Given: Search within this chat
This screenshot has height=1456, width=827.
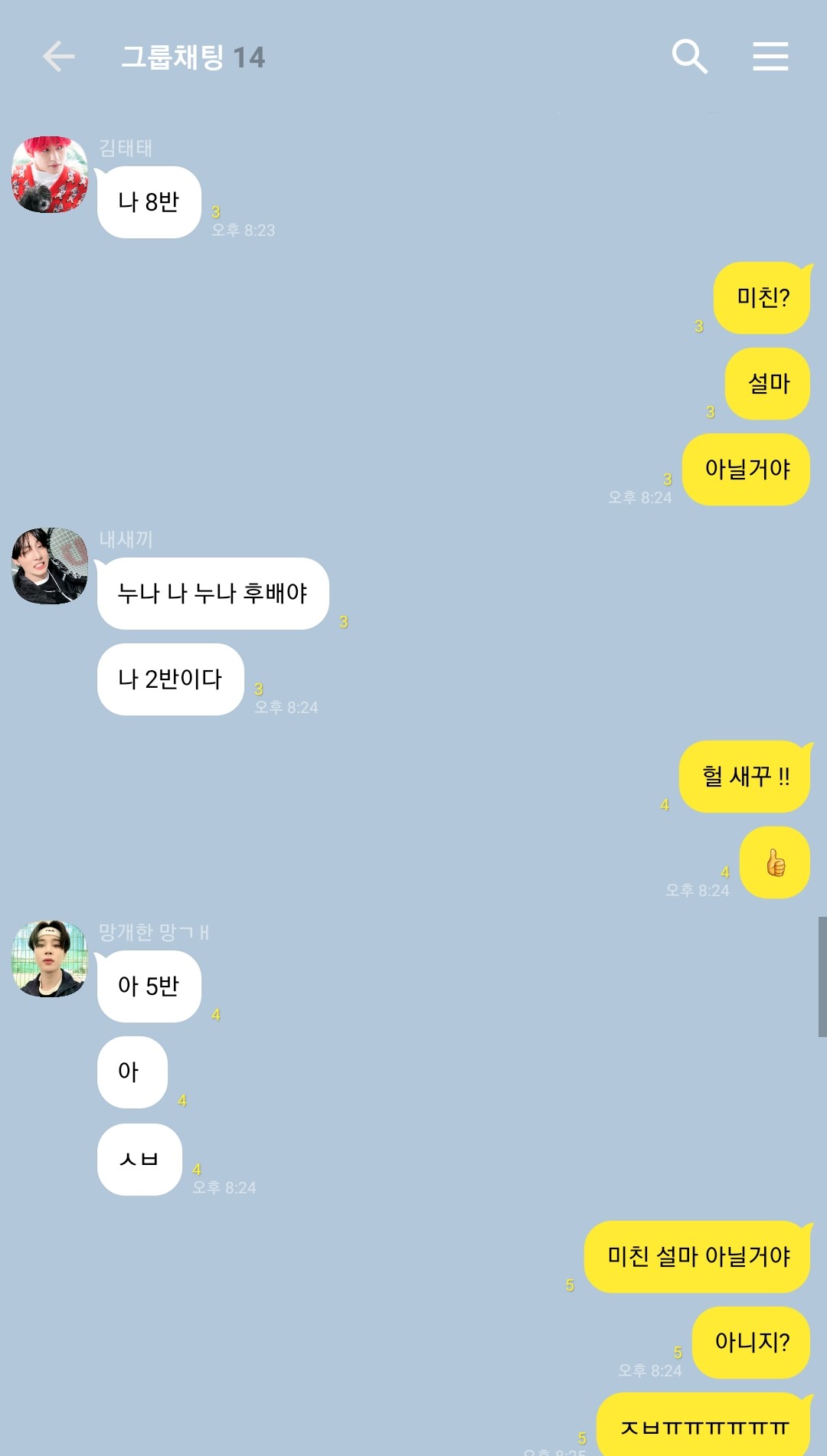Looking at the screenshot, I should [689, 57].
